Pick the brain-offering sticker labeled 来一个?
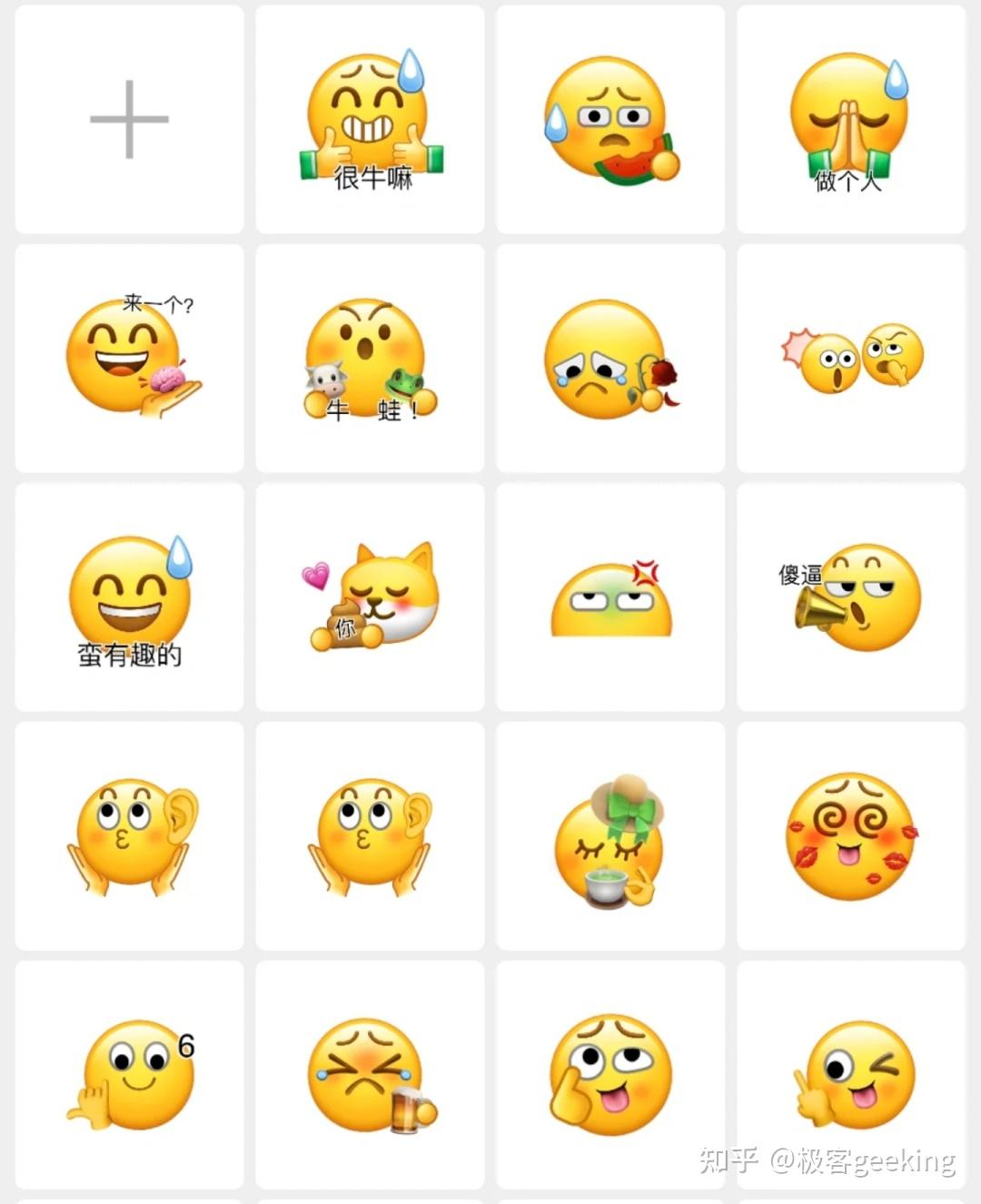Screen dimensions: 981x1204 [128, 357]
